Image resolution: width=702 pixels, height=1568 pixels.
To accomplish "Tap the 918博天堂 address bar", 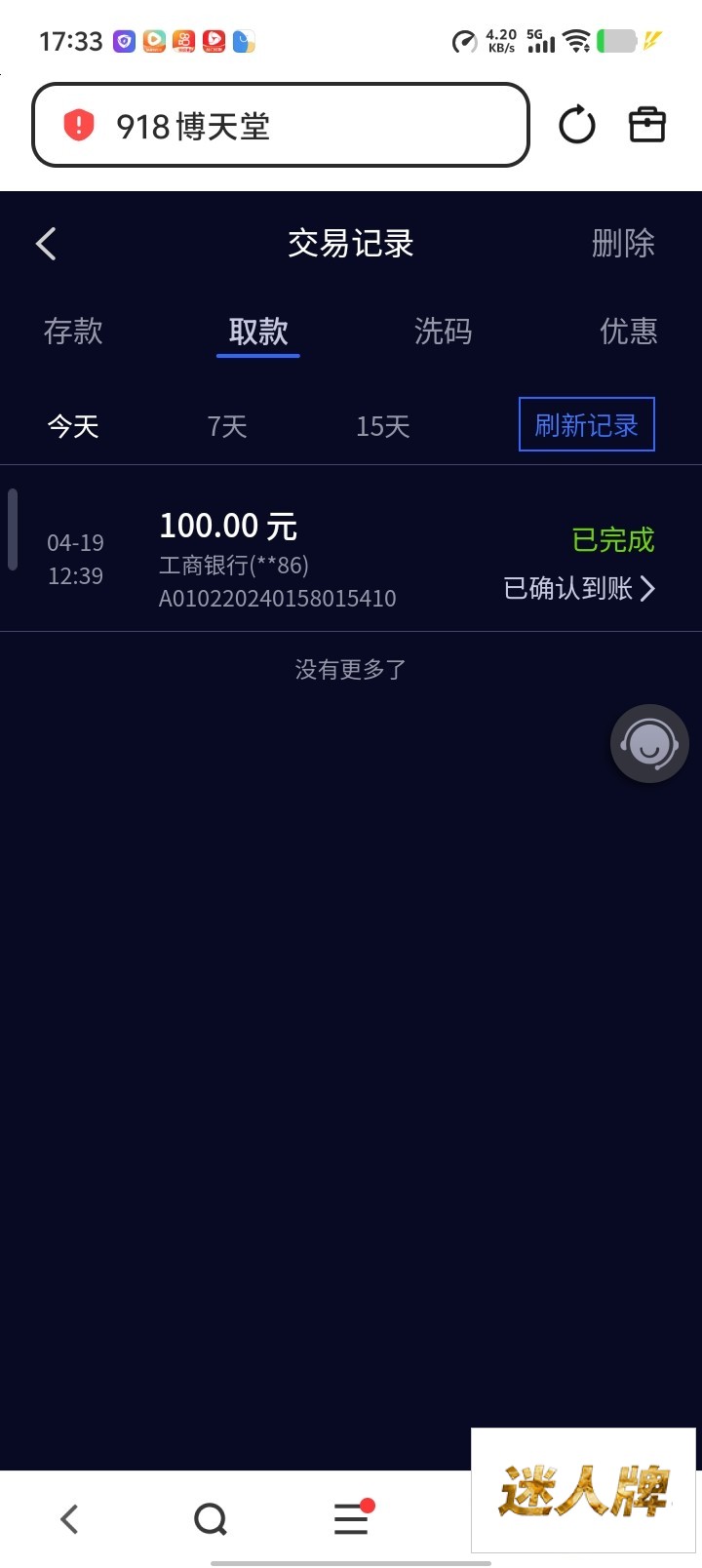I will coord(281,126).
